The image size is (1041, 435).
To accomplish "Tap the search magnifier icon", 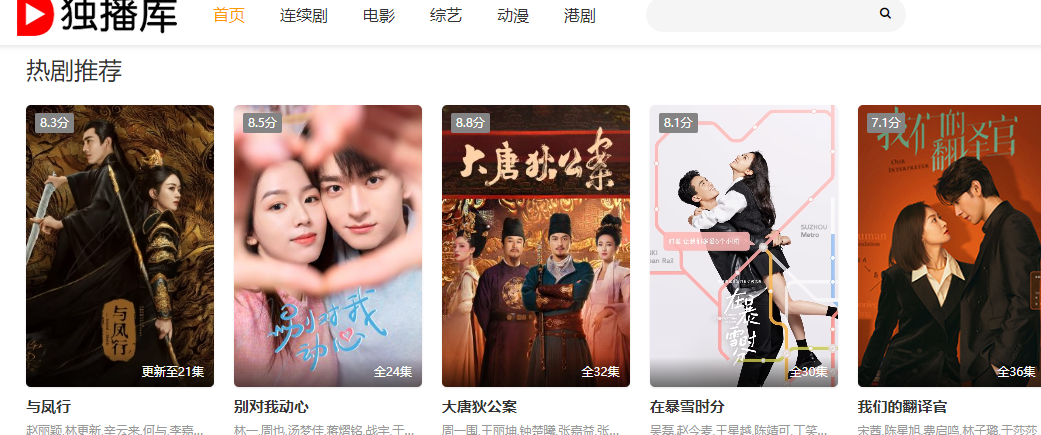I will [885, 14].
